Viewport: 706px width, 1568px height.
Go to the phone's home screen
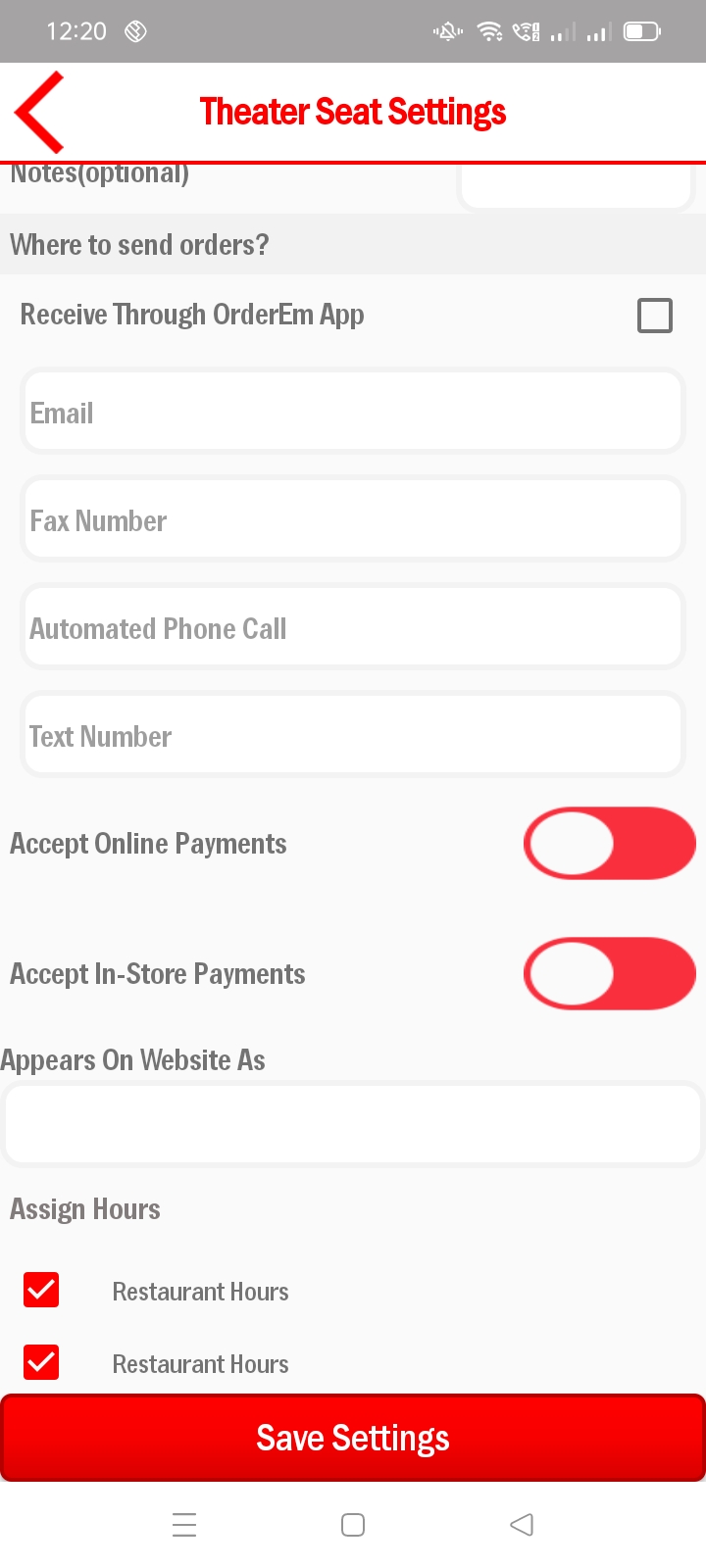pos(353,1525)
